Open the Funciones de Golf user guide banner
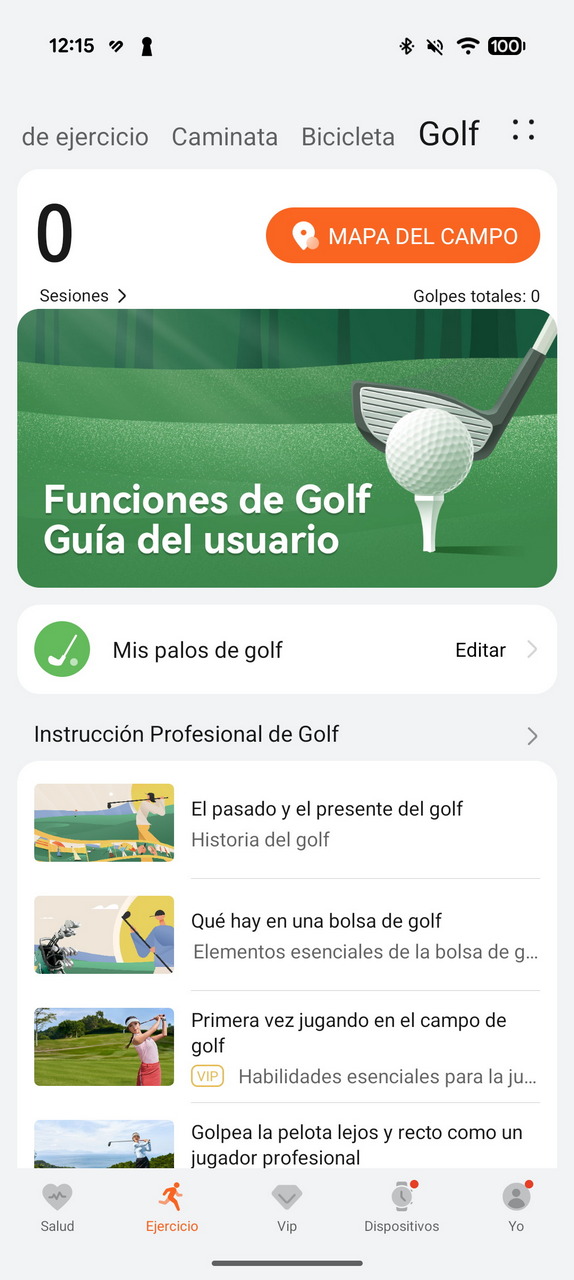 (x=287, y=448)
